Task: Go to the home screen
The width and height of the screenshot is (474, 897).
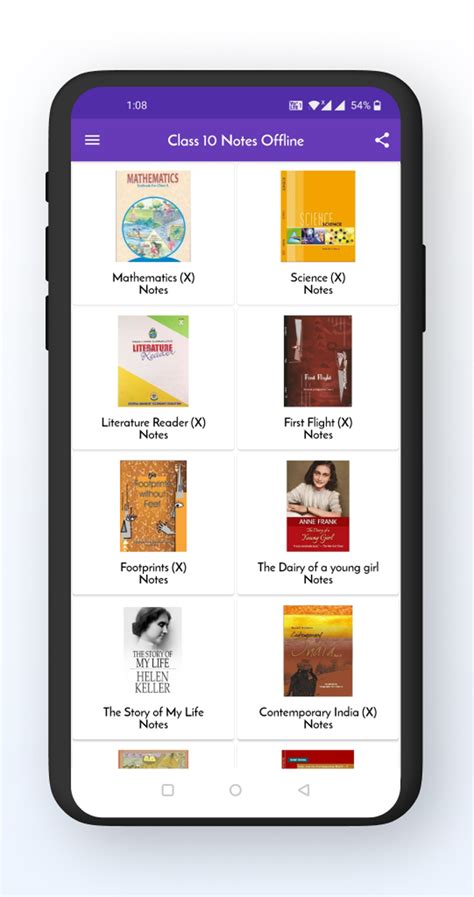Action: coord(235,790)
